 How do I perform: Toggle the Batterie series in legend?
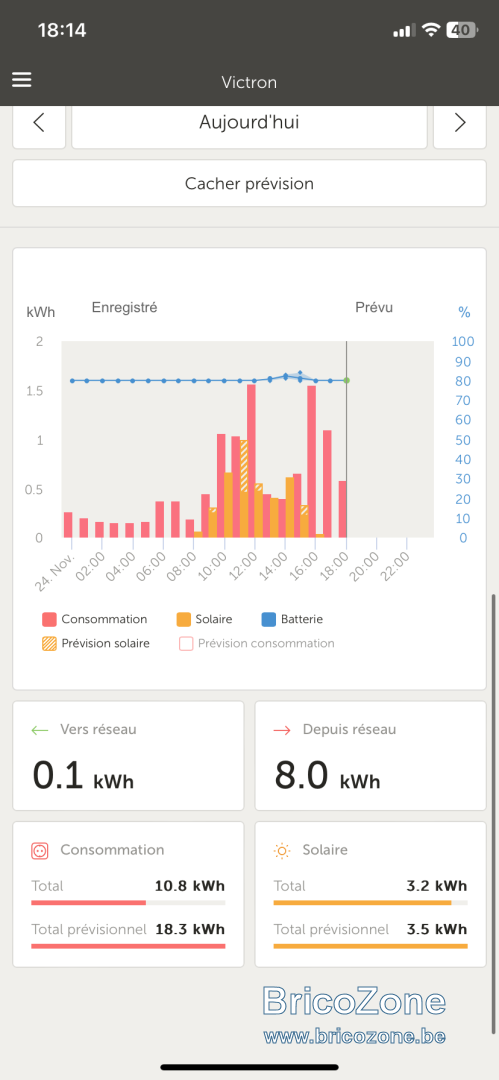[x=293, y=619]
